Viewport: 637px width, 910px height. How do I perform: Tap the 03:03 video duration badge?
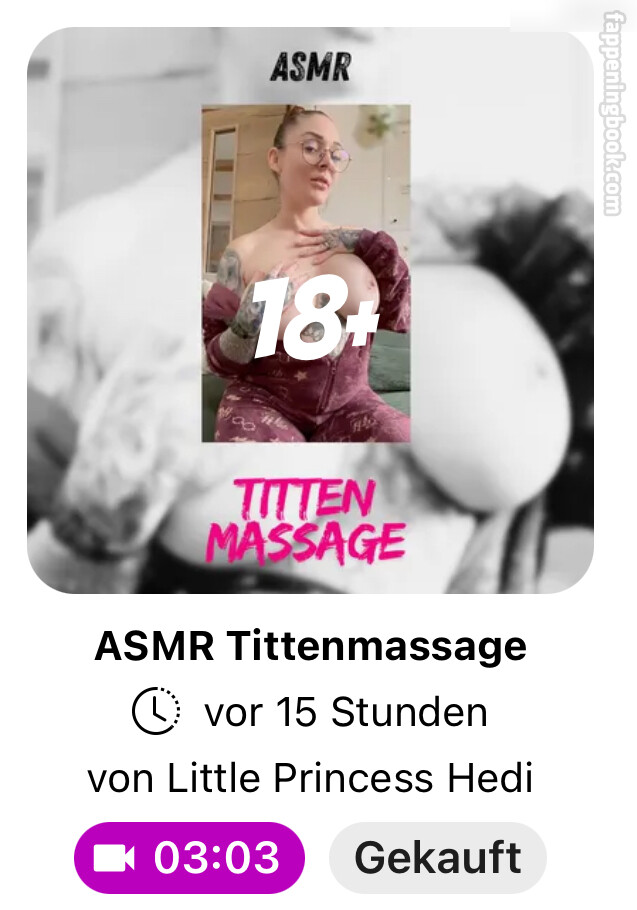tap(189, 858)
